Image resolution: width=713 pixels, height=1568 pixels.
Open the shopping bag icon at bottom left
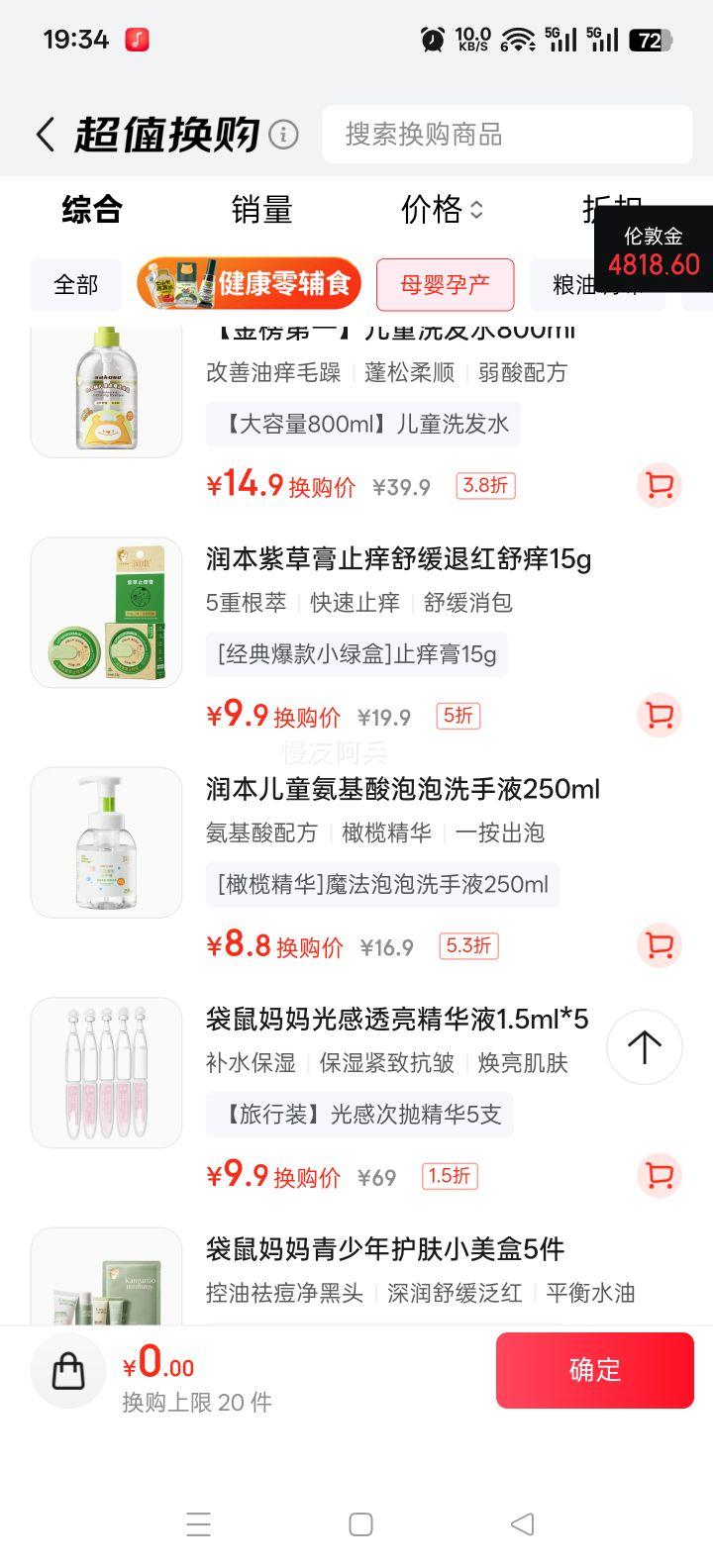pos(67,1370)
